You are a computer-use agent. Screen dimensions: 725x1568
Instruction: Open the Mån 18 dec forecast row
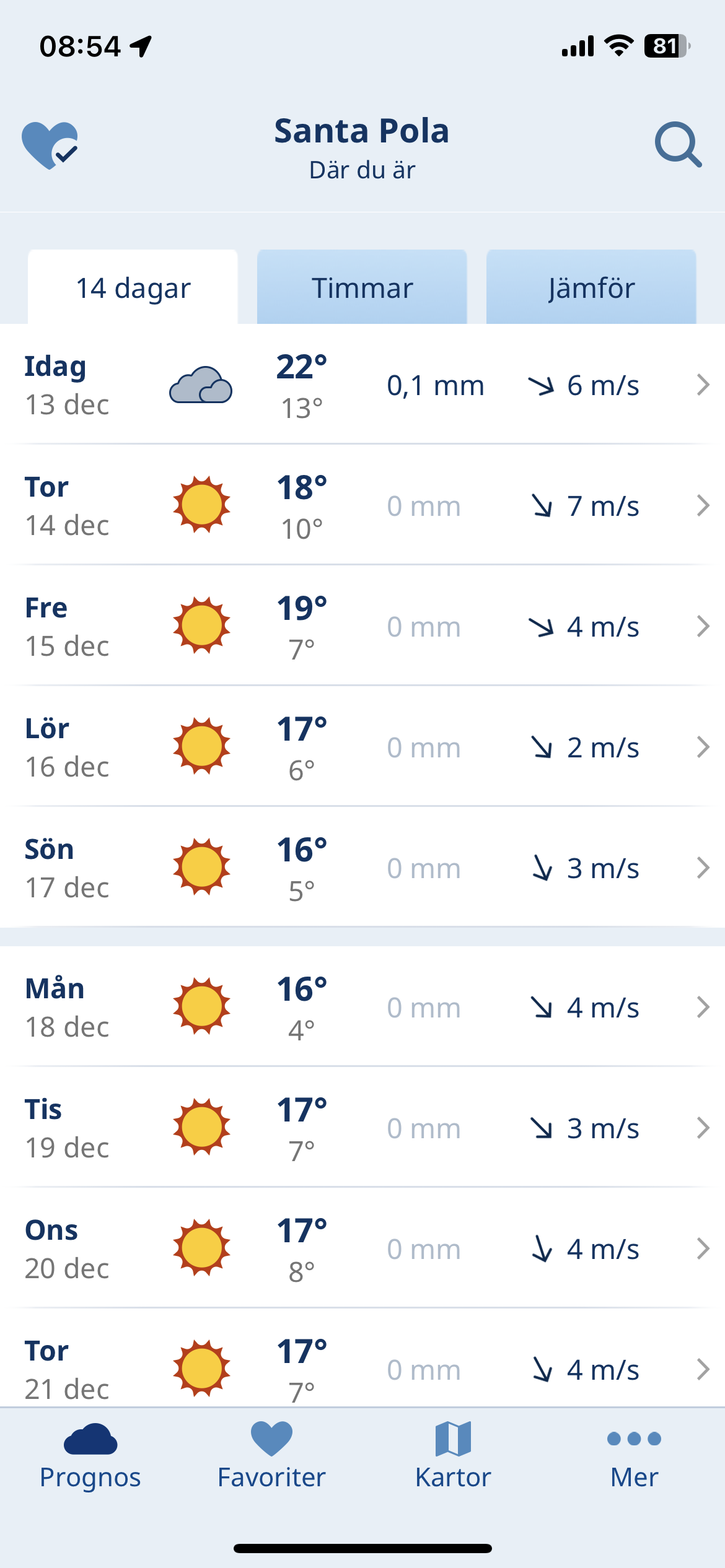pos(362,1007)
